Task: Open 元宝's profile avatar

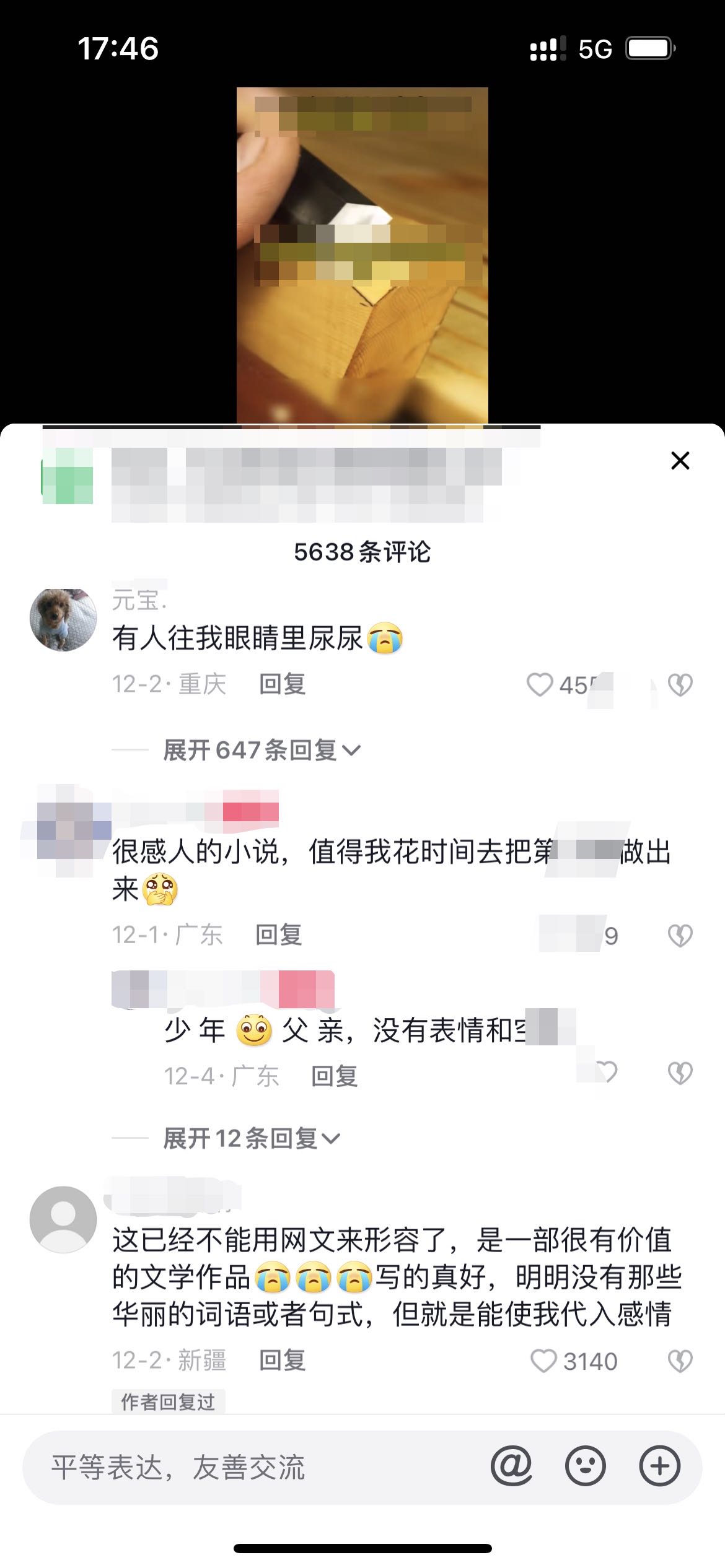Action: point(63,620)
